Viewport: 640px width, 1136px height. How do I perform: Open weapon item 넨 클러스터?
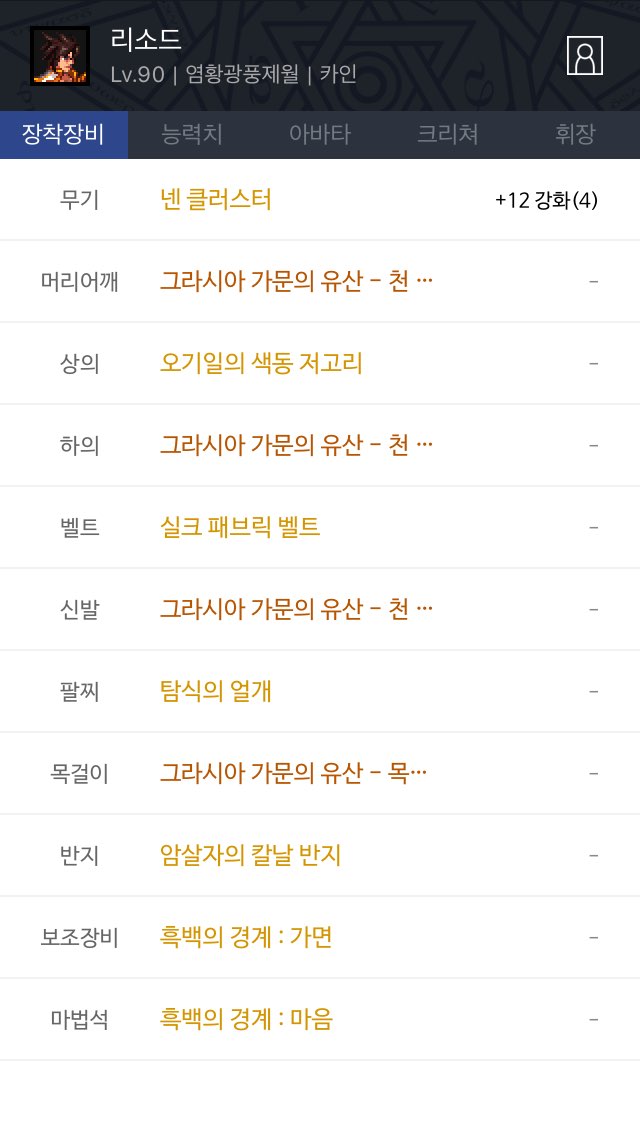[x=216, y=199]
